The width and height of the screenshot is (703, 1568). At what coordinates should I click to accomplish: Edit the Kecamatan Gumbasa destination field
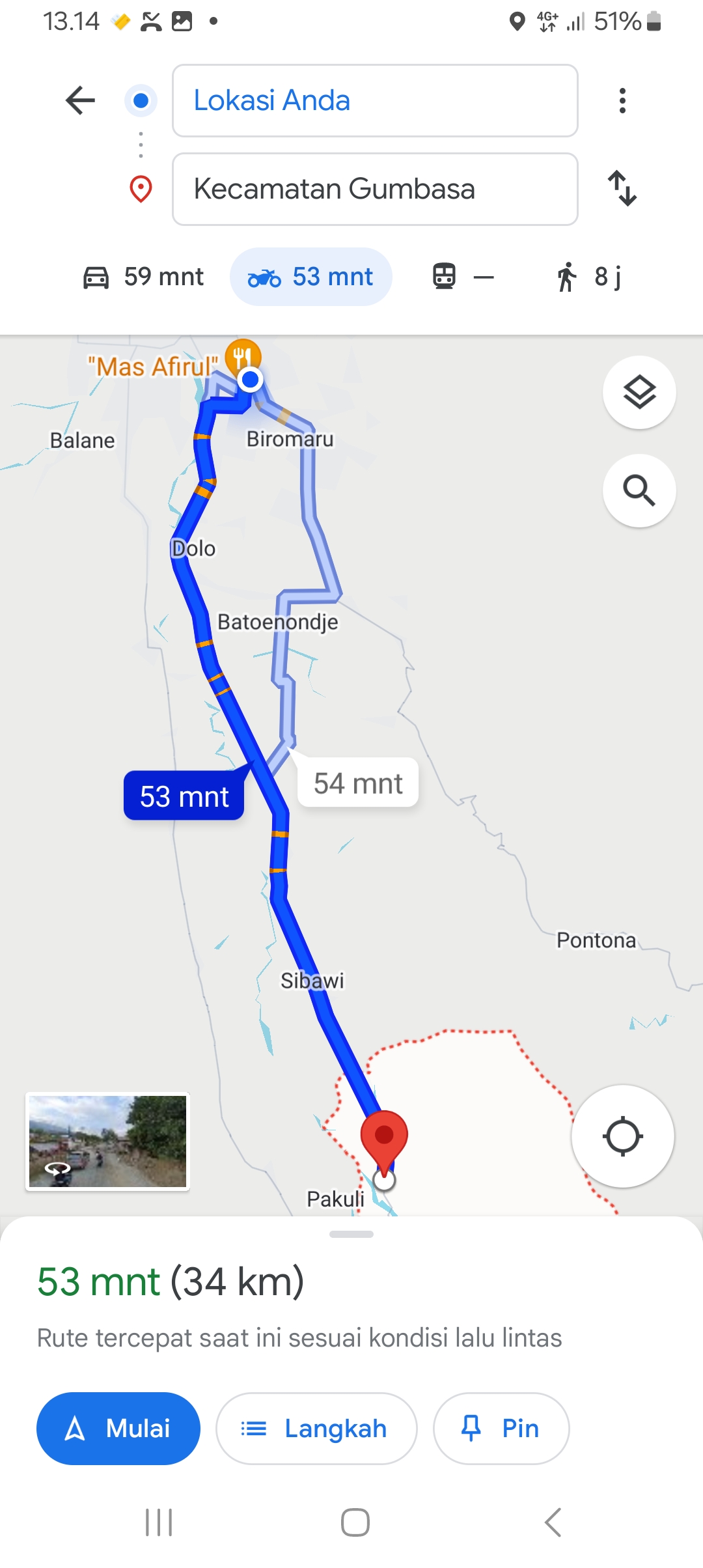(375, 189)
